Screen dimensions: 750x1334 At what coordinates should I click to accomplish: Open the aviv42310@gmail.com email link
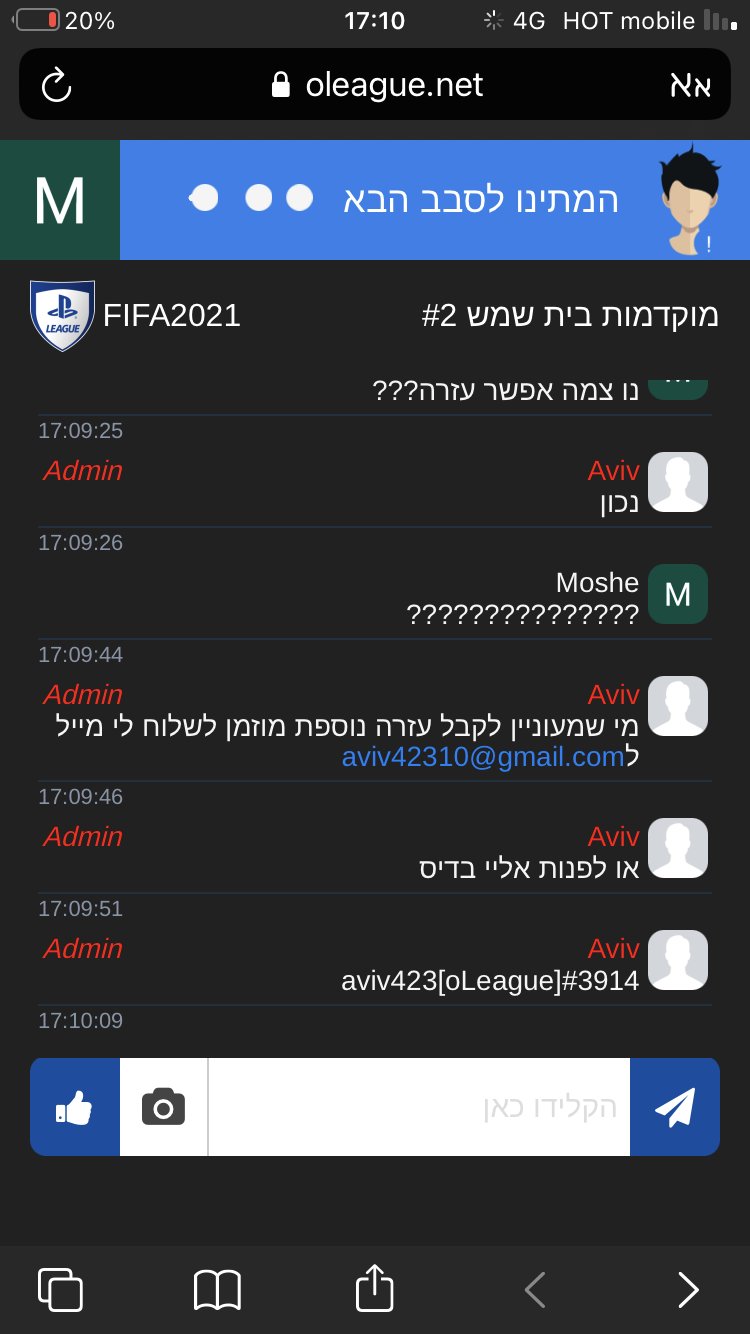(x=483, y=757)
